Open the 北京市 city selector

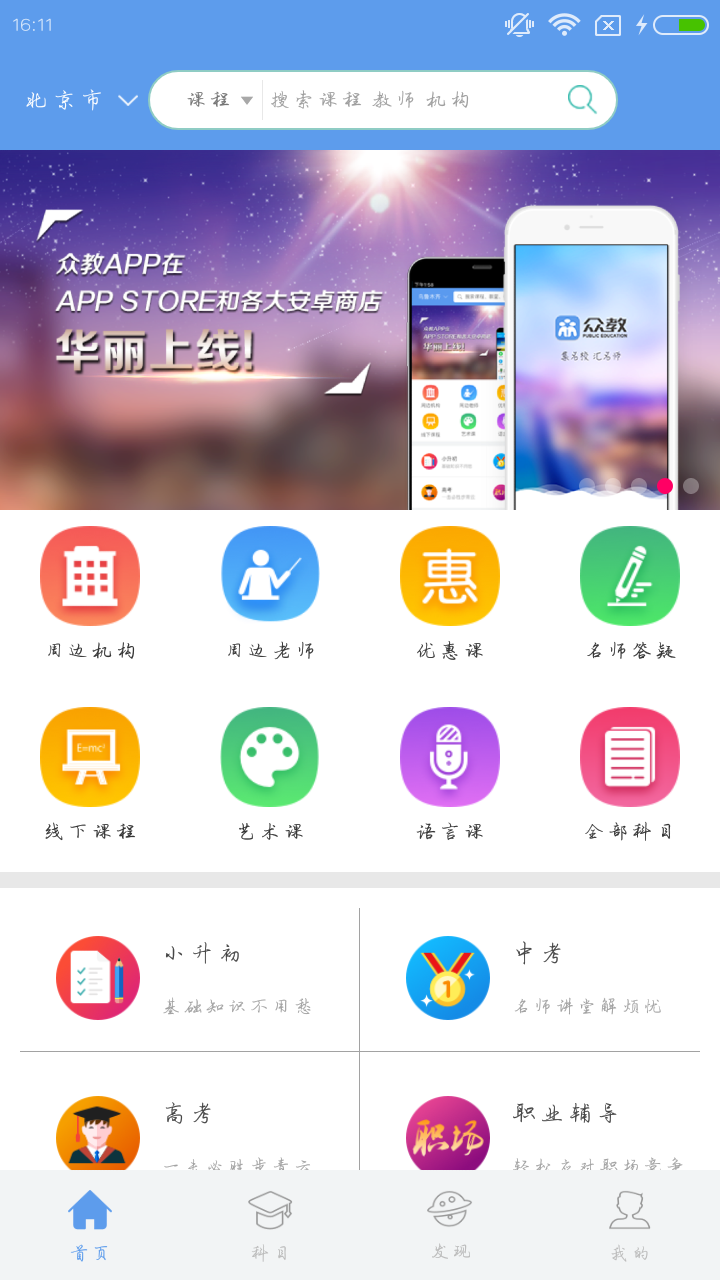(x=80, y=100)
